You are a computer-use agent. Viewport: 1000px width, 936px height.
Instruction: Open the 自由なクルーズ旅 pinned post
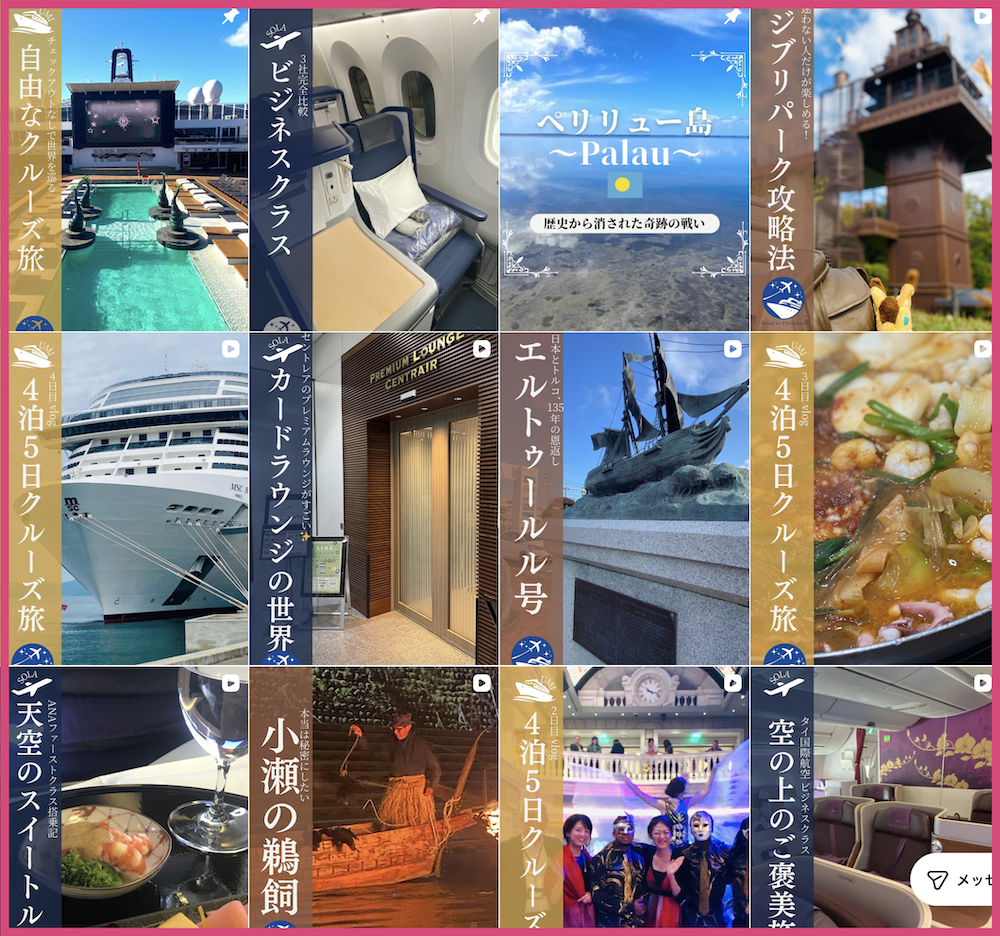coord(129,170)
